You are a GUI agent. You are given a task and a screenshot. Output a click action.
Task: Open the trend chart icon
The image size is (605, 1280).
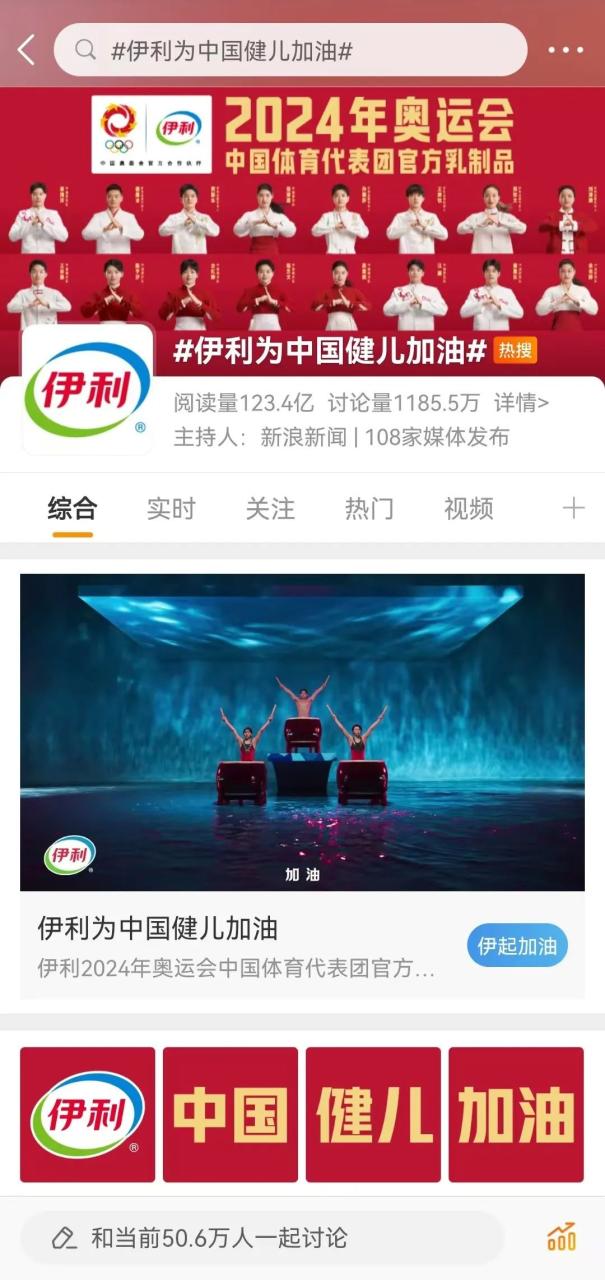pyautogui.click(x=561, y=1237)
